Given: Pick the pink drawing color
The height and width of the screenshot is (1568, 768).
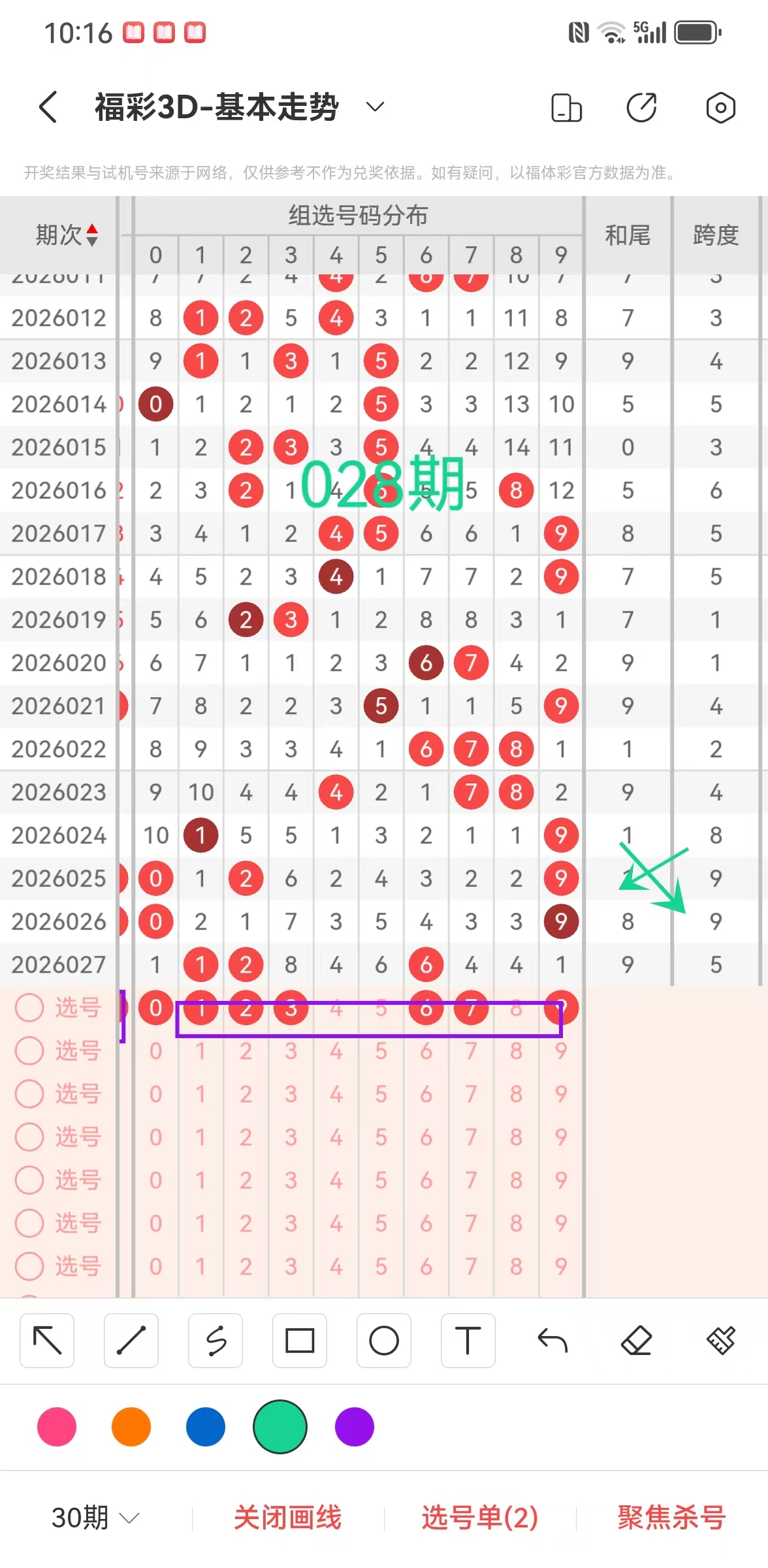Looking at the screenshot, I should [57, 1427].
